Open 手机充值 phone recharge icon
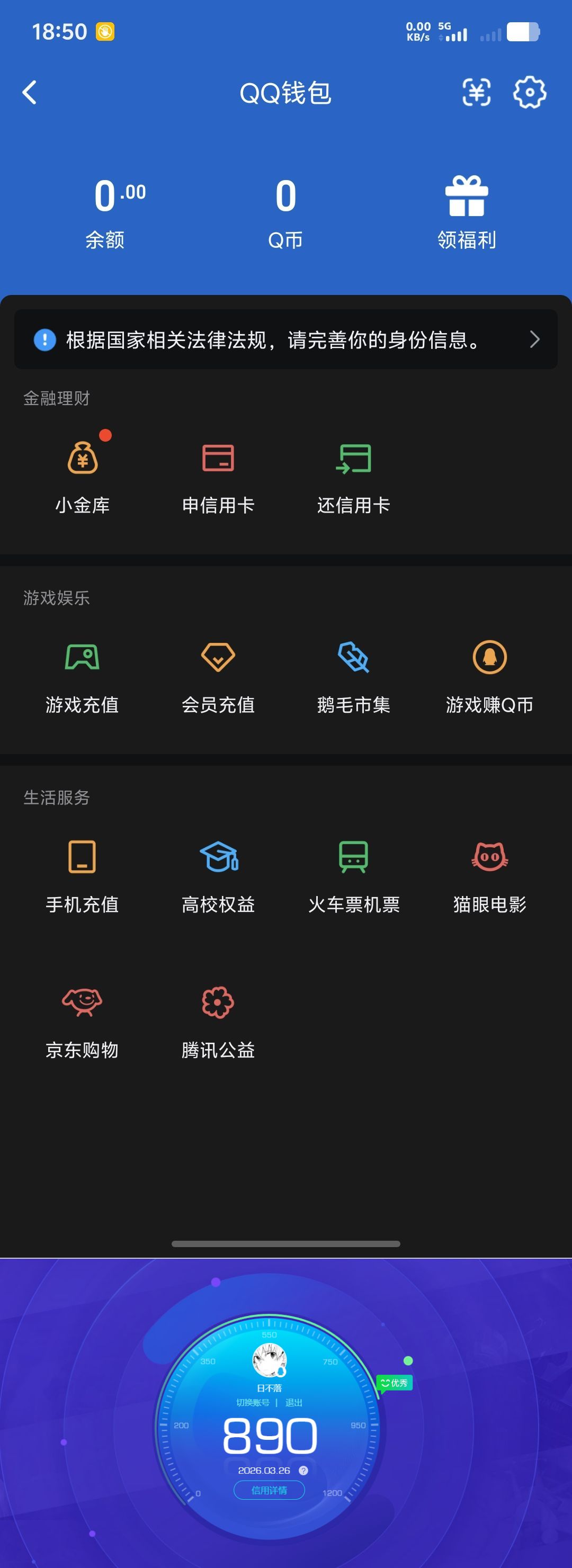This screenshot has height=1568, width=572. 83,858
